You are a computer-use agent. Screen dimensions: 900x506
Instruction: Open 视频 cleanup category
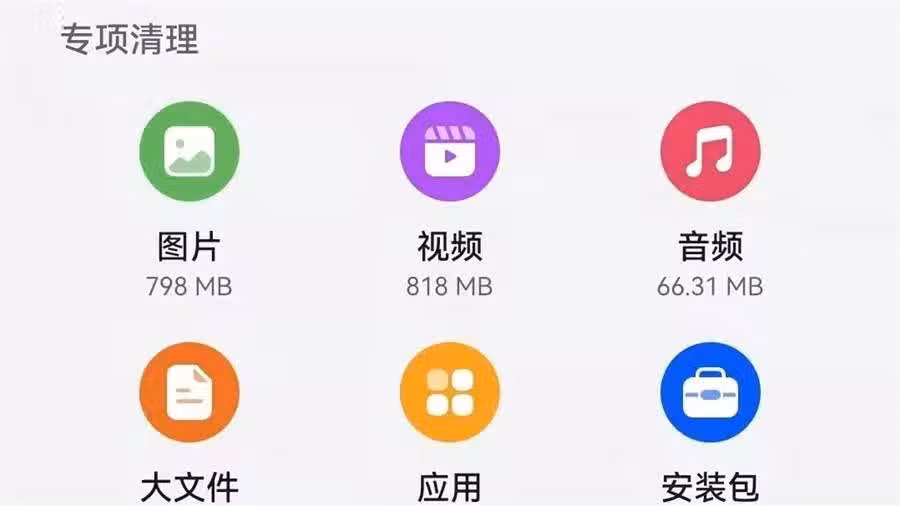449,152
